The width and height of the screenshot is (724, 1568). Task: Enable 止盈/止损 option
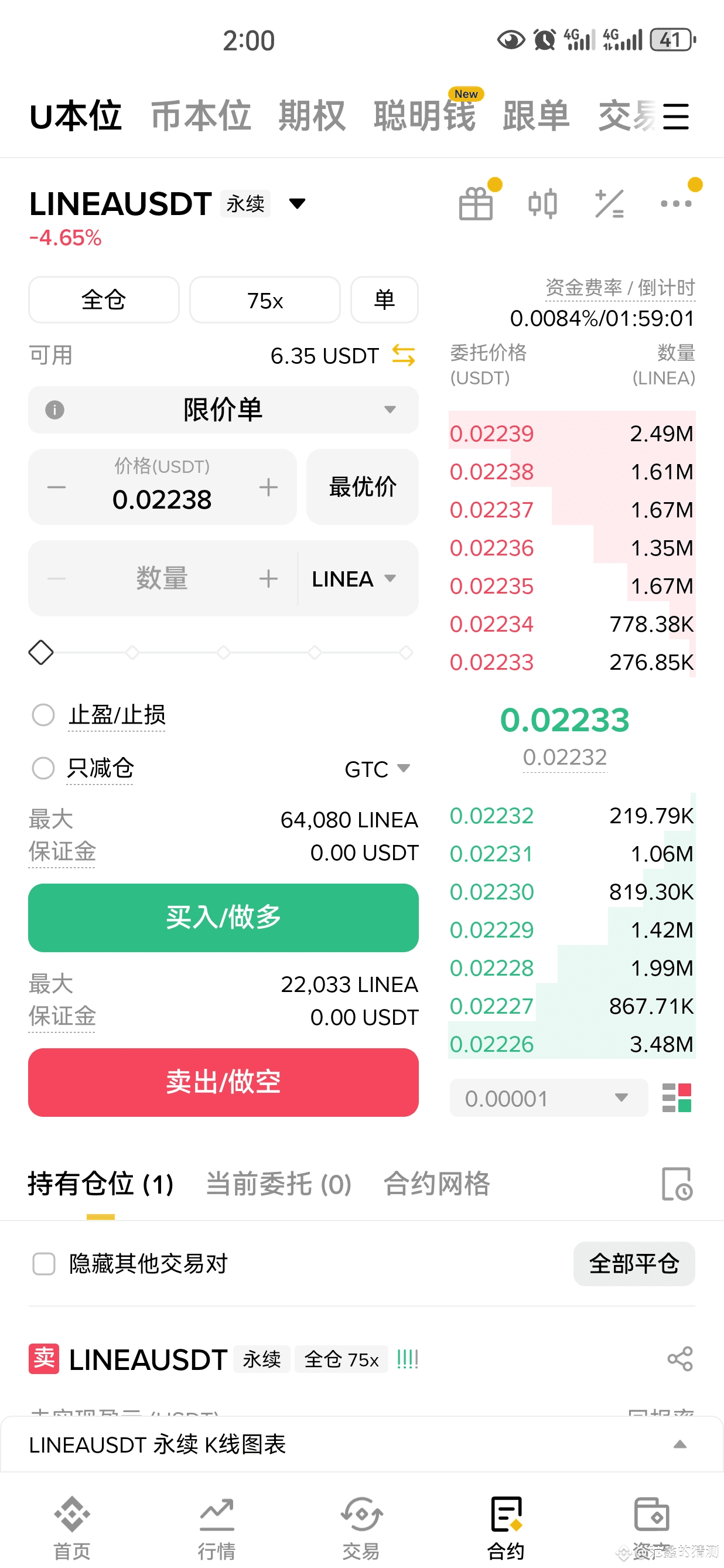point(44,715)
